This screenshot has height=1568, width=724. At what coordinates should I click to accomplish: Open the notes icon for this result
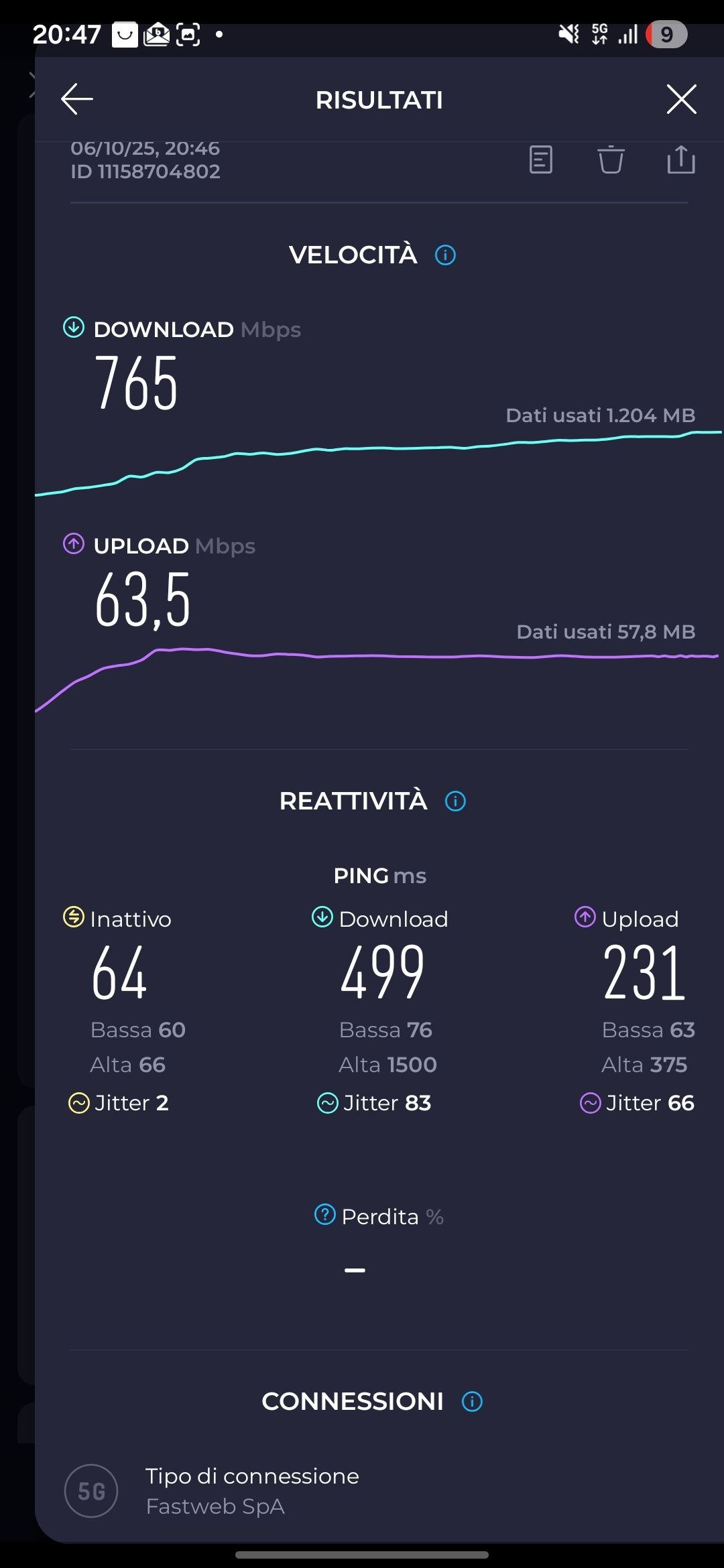(x=540, y=160)
